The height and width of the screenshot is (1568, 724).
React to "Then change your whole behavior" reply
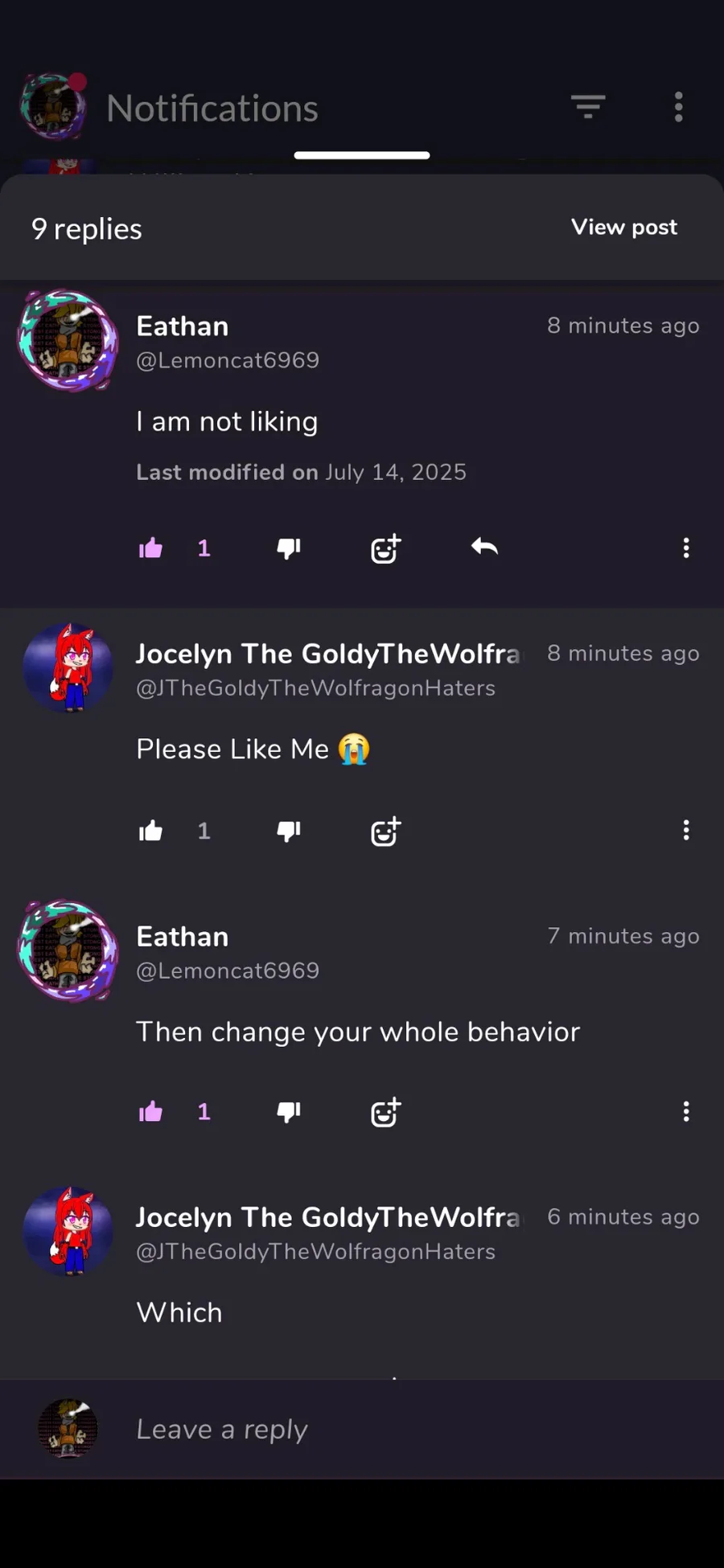click(x=386, y=1112)
